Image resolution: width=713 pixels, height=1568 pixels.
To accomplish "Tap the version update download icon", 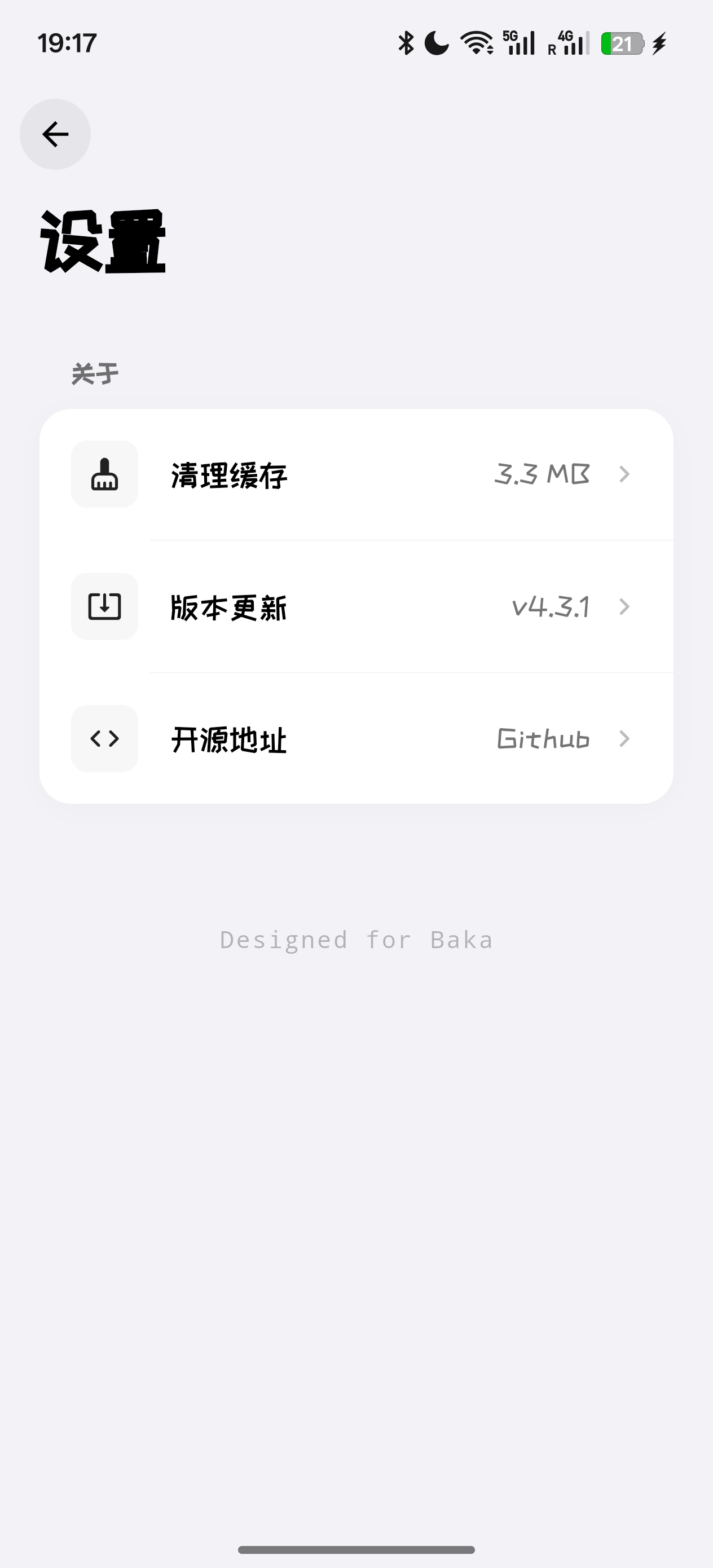I will coord(104,606).
